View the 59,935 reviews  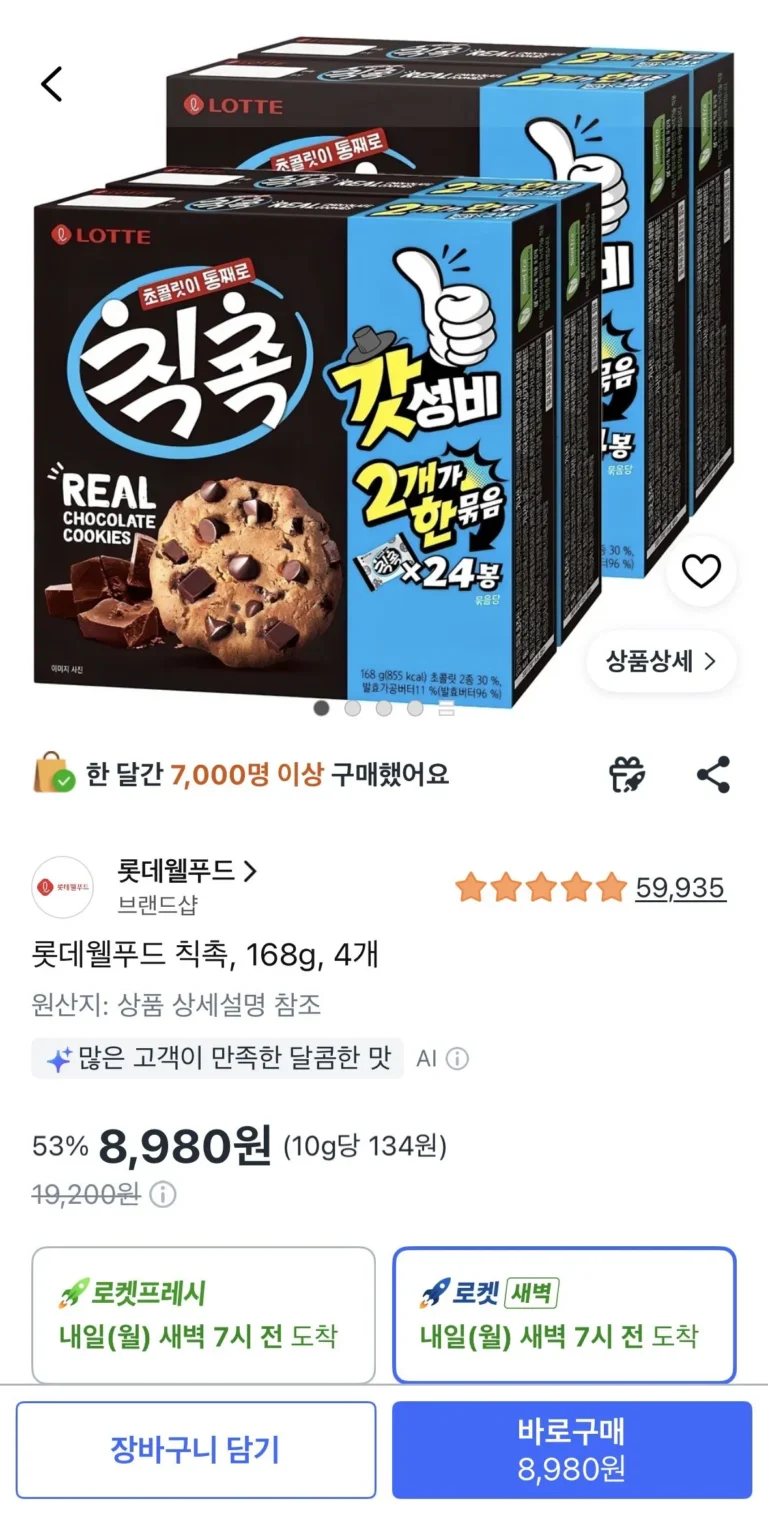point(680,887)
